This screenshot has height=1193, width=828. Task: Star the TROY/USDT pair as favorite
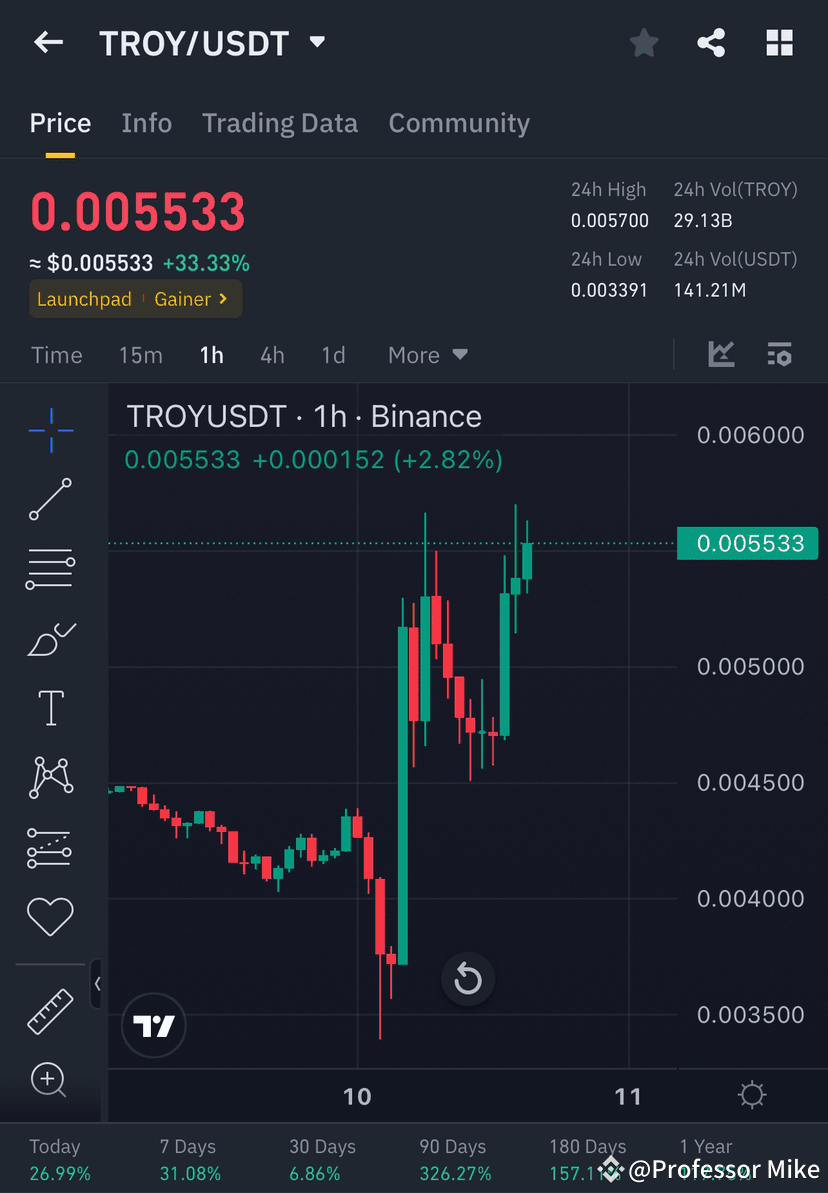[x=643, y=42]
